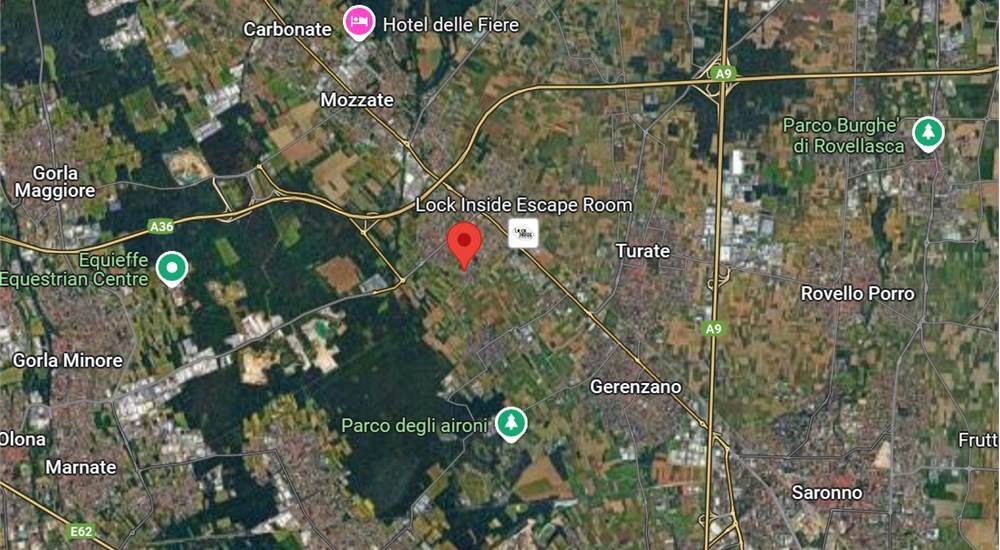Open the Hotel delle Fiere marker
The height and width of the screenshot is (550, 1000).
click(x=359, y=22)
